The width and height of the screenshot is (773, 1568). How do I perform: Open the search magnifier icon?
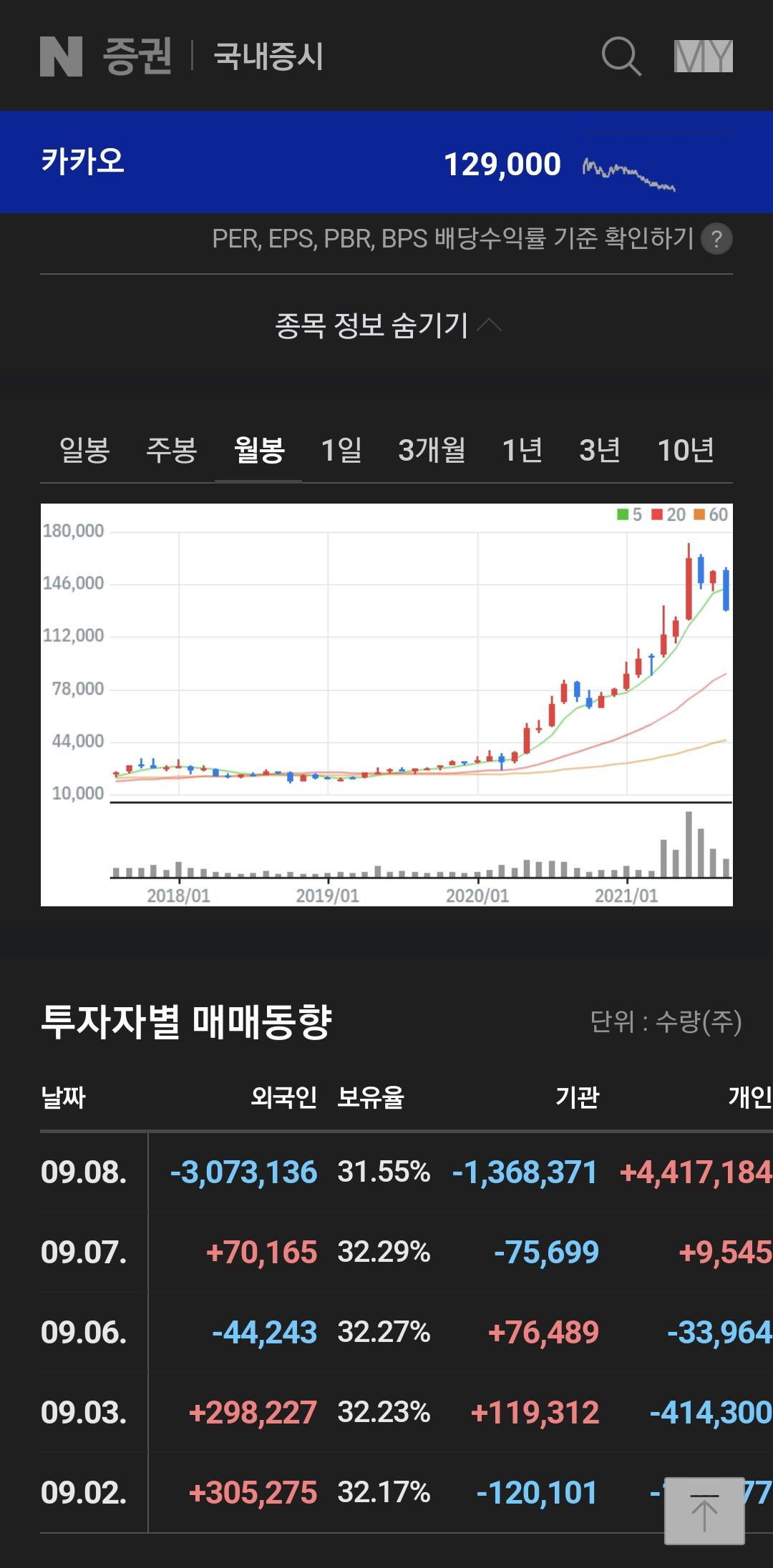click(621, 56)
